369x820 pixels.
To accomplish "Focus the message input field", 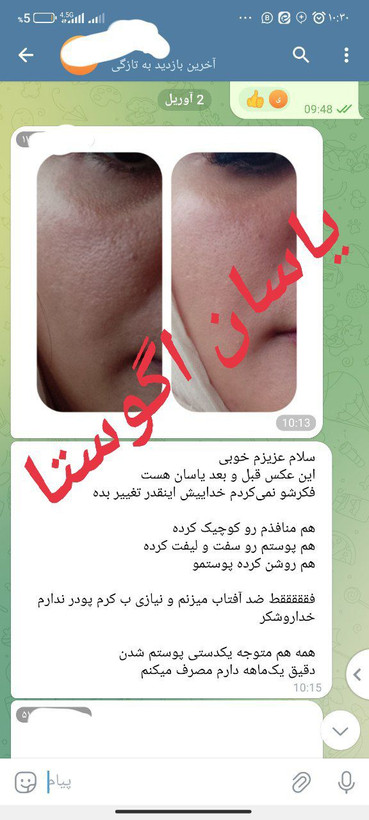I will pos(162,783).
